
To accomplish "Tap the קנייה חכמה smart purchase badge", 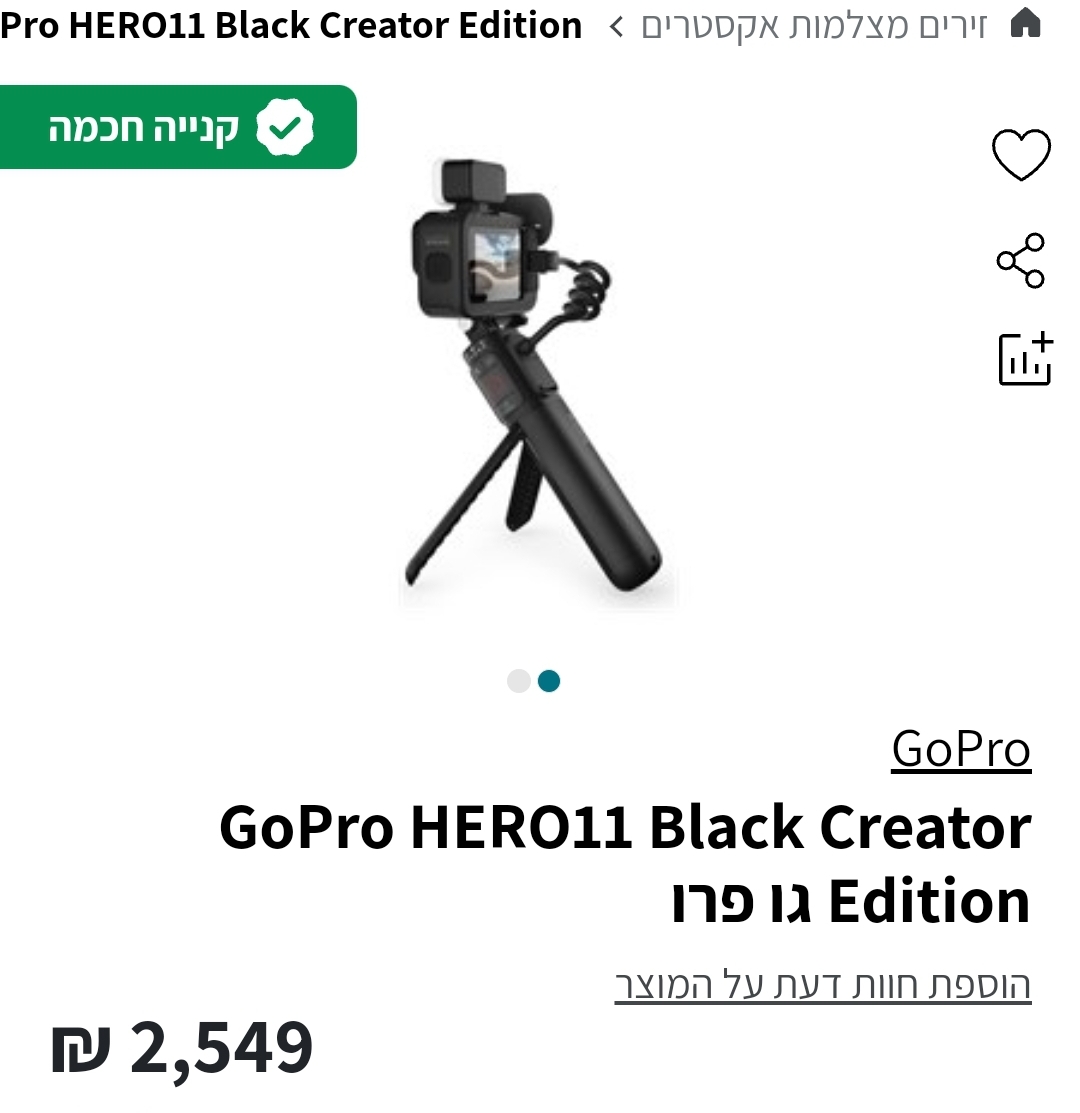I will pyautogui.click(x=178, y=128).
